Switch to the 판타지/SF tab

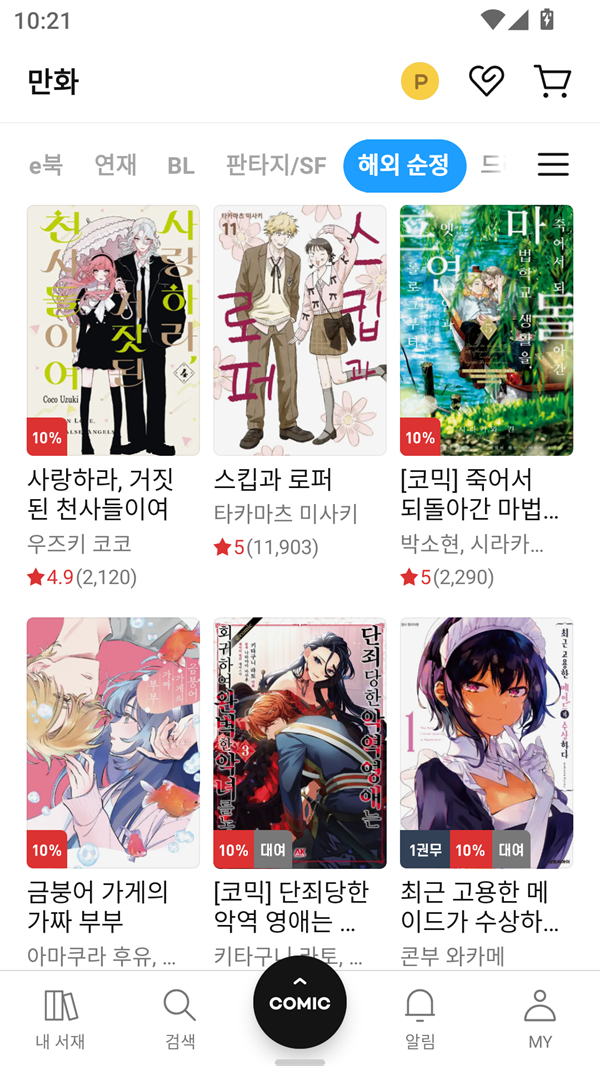276,165
